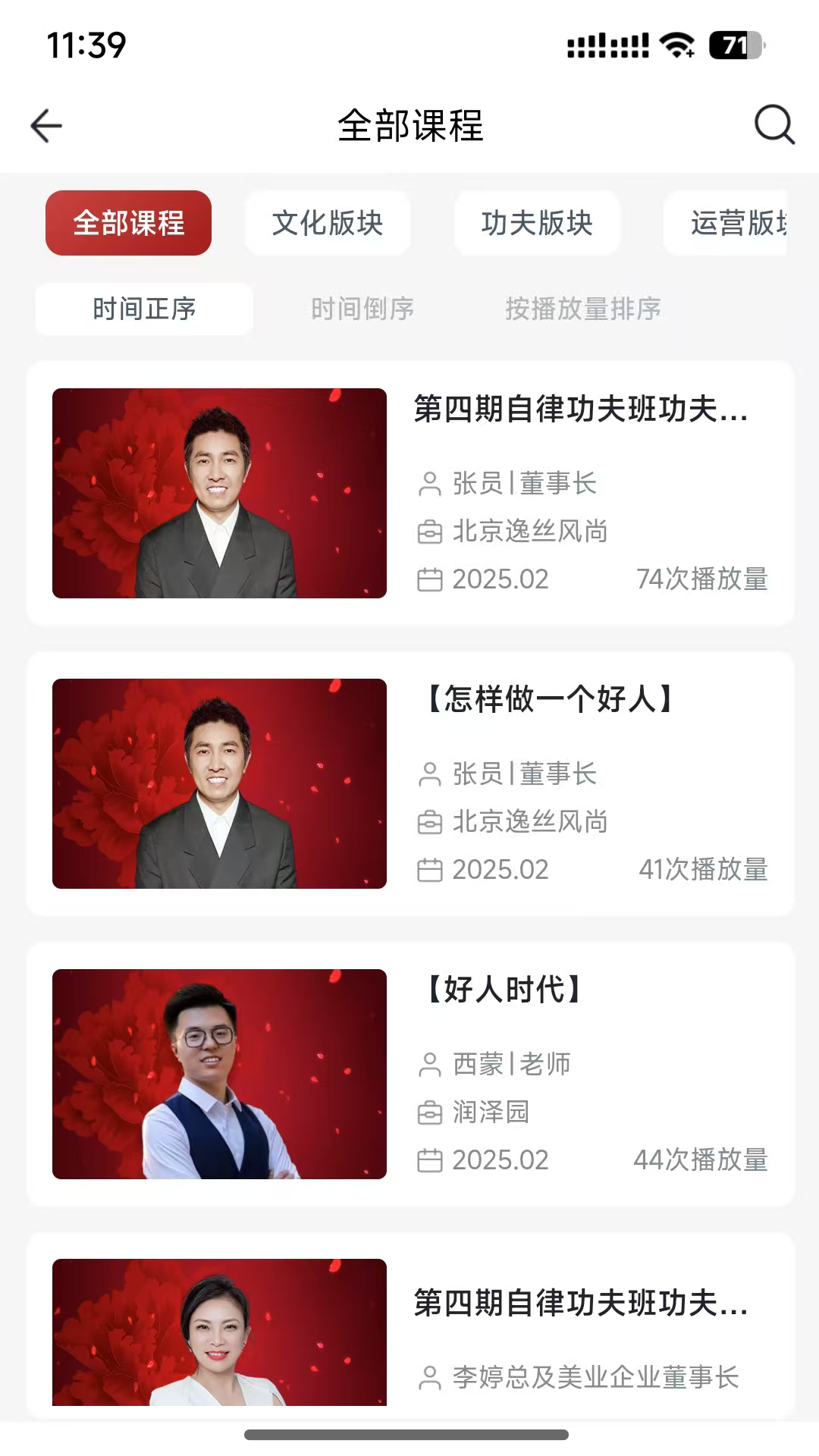Choose 按播放量排序 sorting

click(x=583, y=309)
